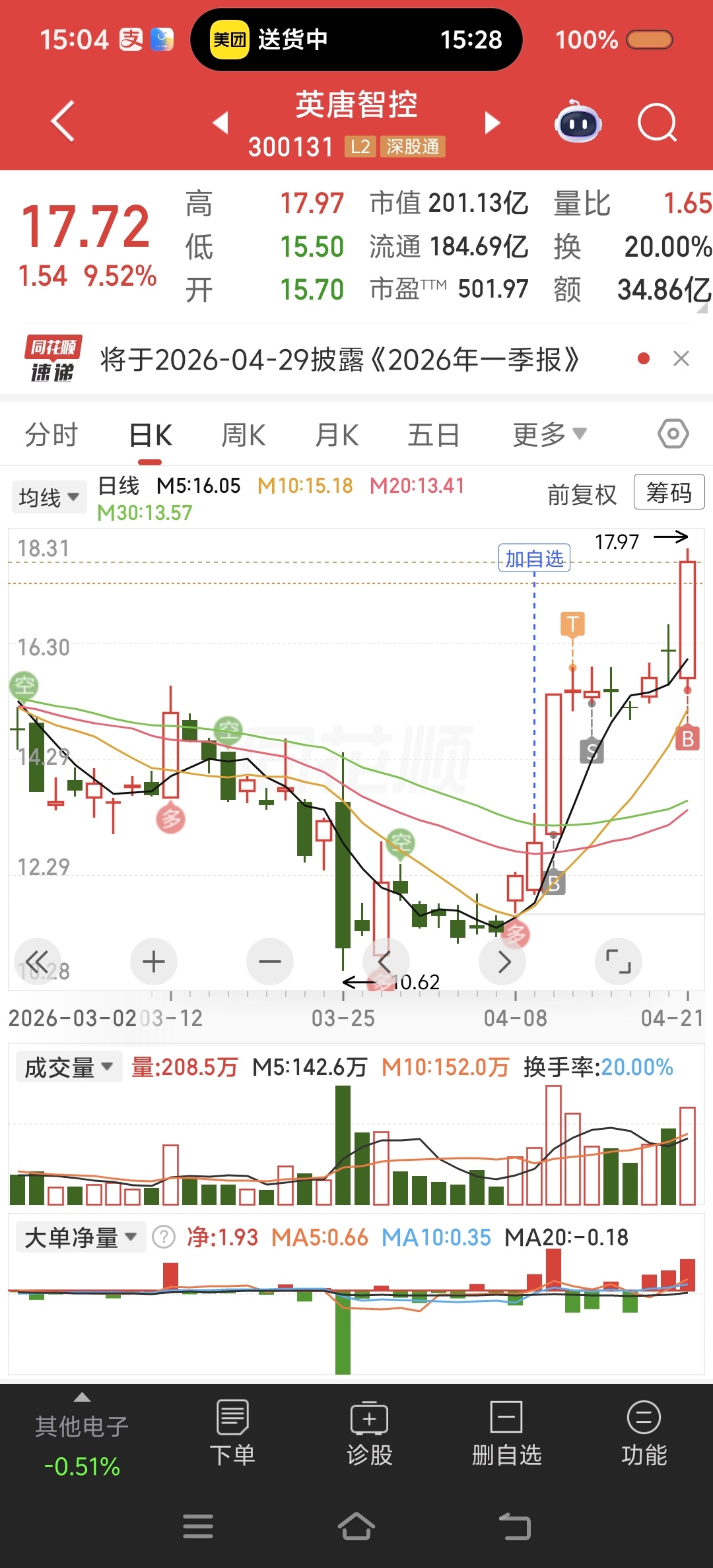Expand the 均线 indicator dropdown

click(x=49, y=497)
